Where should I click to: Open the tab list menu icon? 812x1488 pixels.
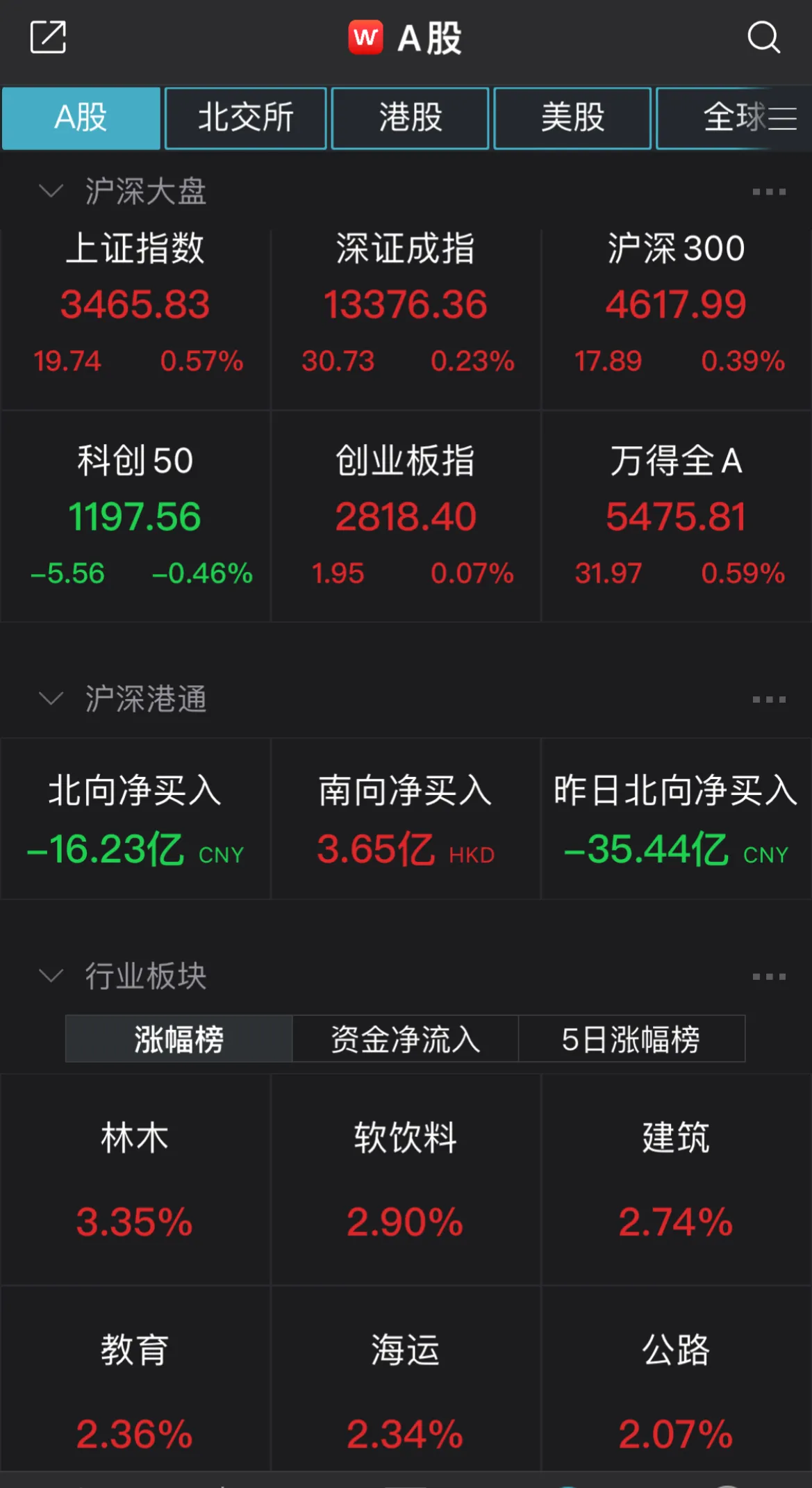tap(782, 119)
